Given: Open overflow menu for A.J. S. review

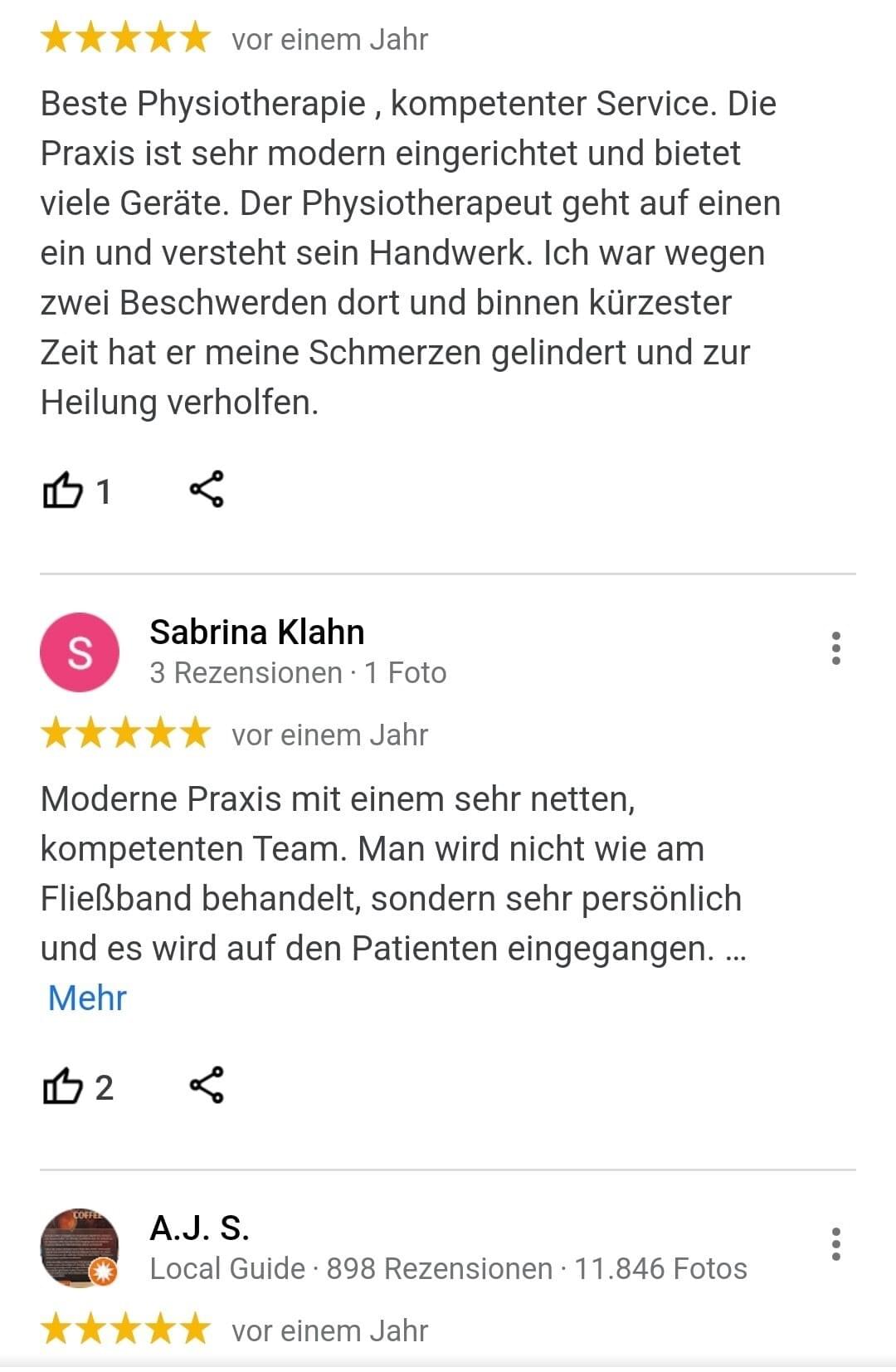Looking at the screenshot, I should [x=835, y=1244].
